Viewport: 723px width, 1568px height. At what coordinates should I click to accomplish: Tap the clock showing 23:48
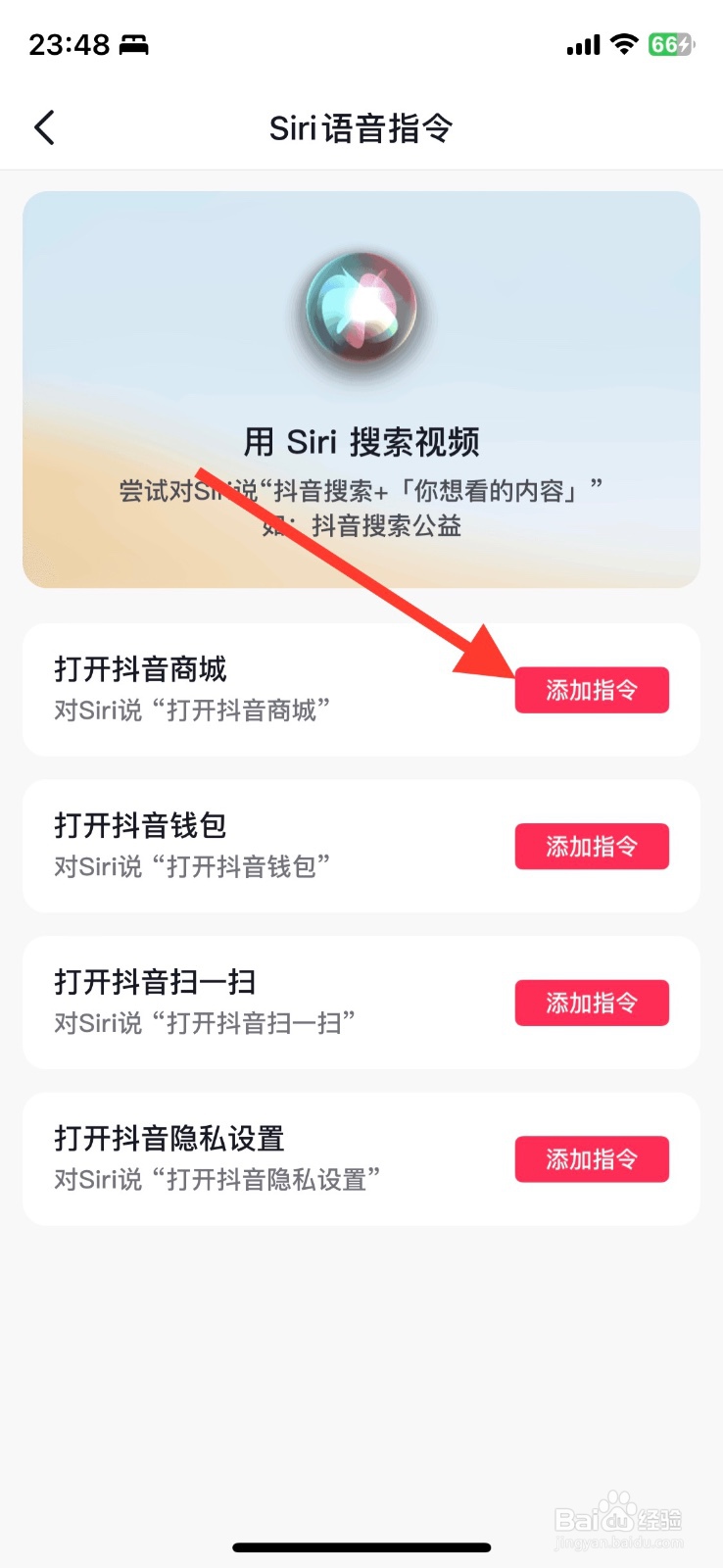[x=67, y=44]
